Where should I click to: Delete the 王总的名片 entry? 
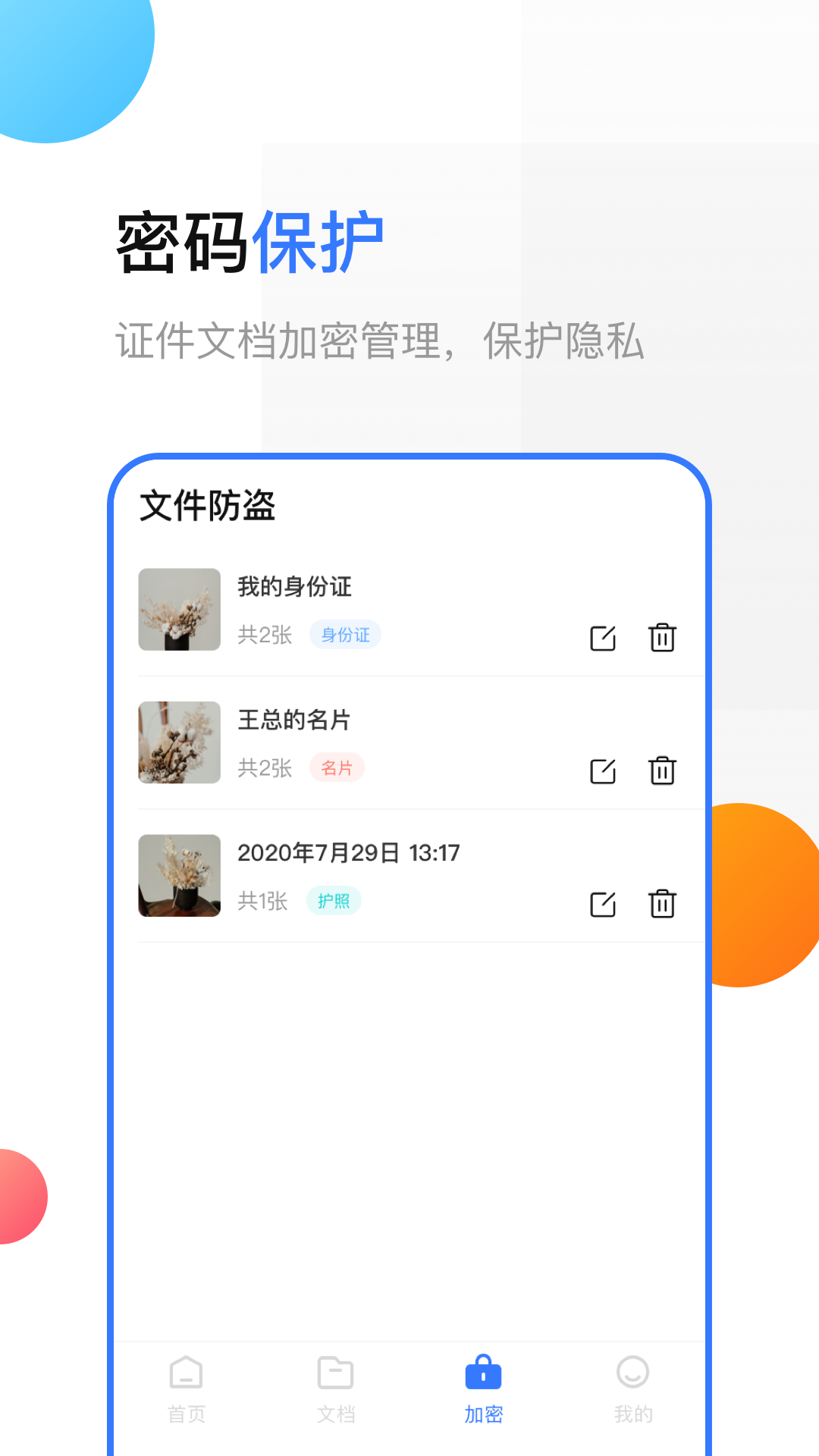662,771
